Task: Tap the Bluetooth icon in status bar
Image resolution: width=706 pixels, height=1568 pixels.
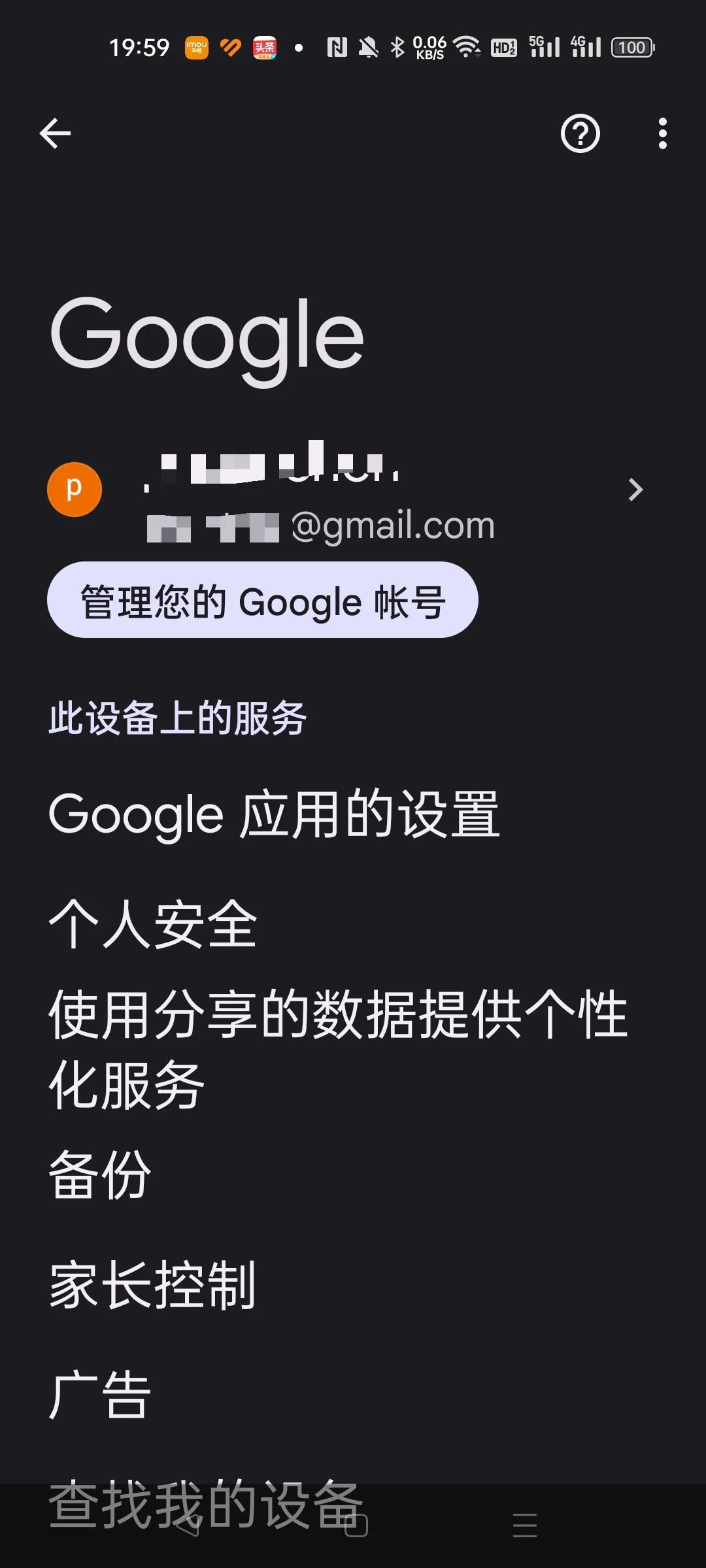Action: (x=397, y=47)
